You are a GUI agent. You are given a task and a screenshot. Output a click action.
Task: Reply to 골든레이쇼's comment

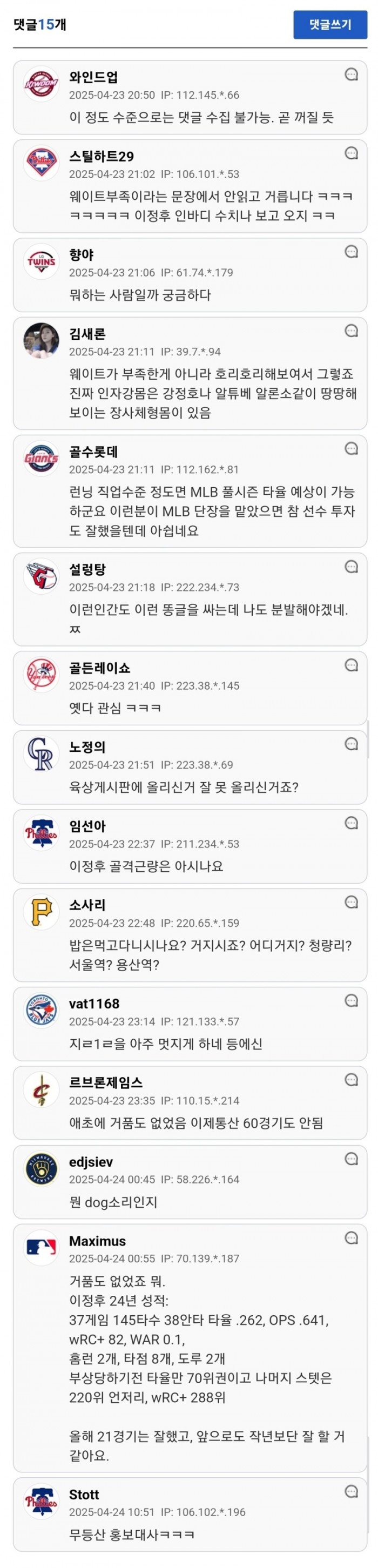(351, 665)
